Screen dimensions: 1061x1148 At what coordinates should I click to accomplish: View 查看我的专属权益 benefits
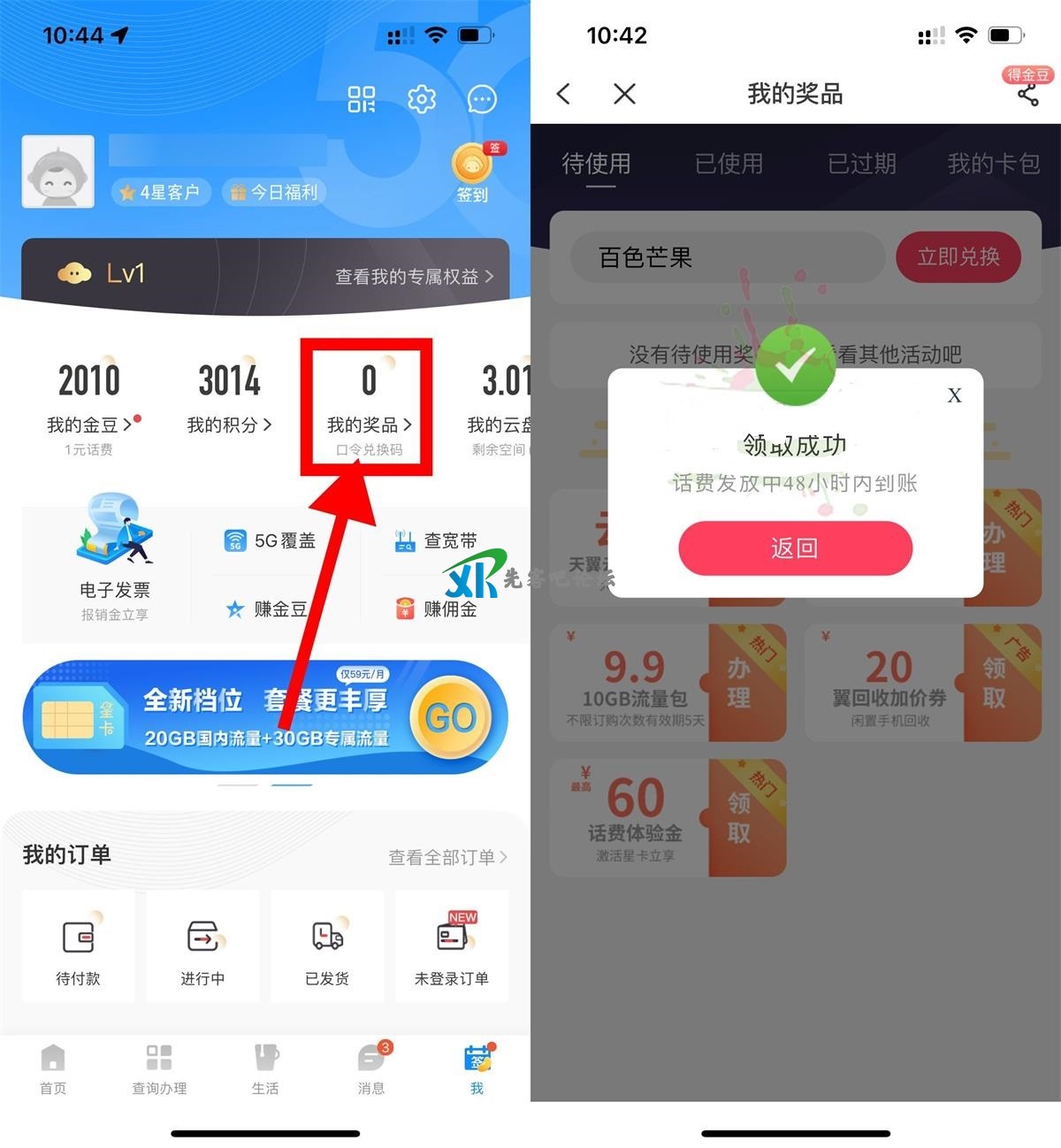[x=413, y=277]
